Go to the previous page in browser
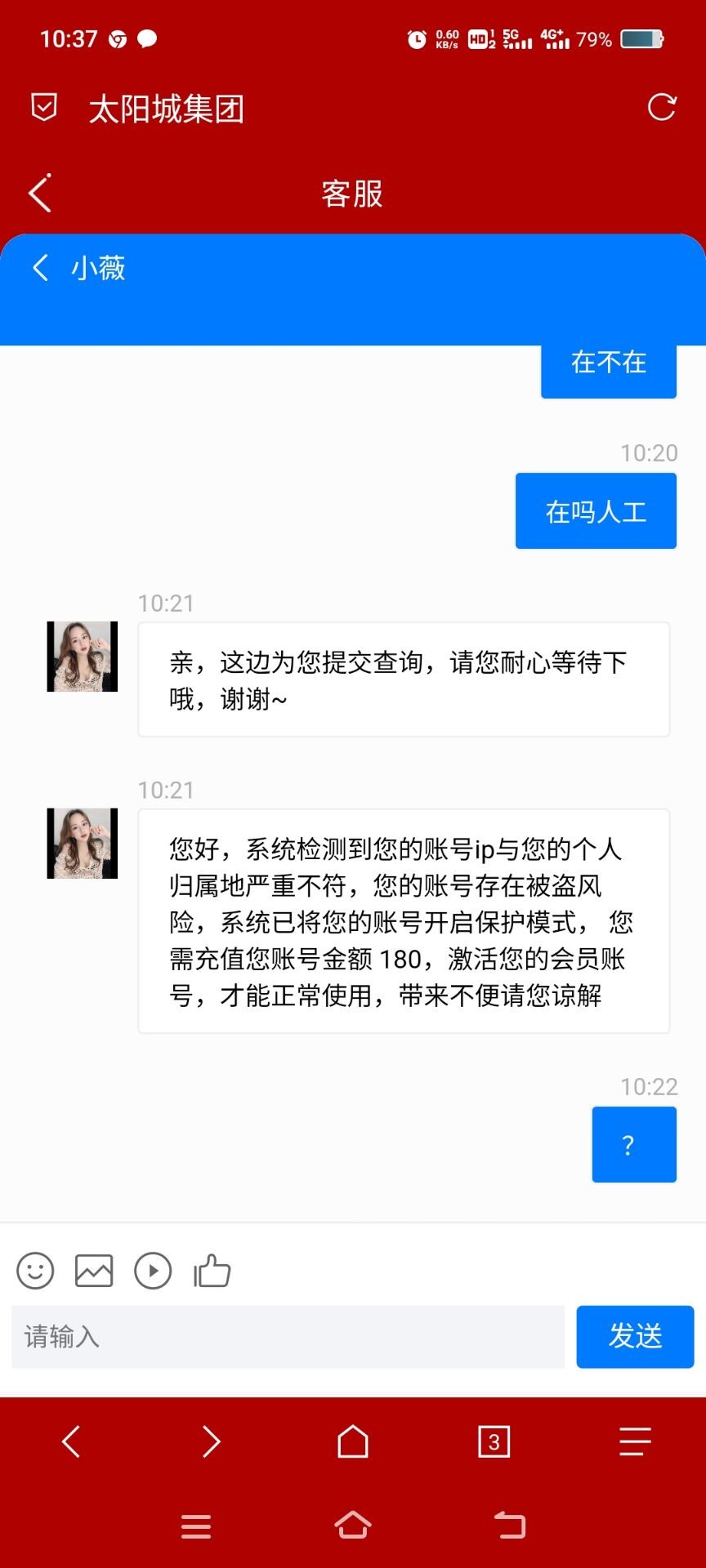The height and width of the screenshot is (1568, 706). 71,1441
